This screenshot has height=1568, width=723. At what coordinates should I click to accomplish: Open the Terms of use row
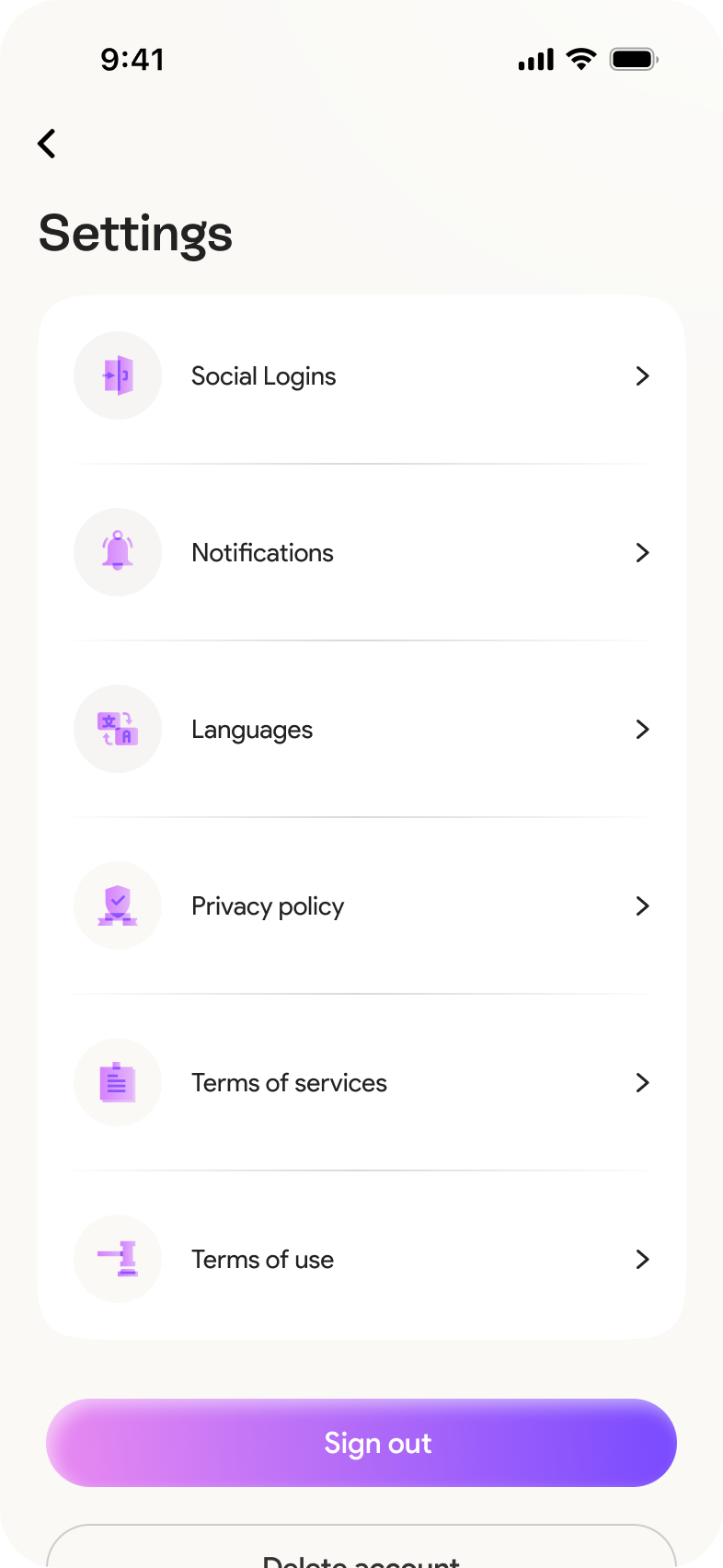pyautogui.click(x=361, y=1260)
